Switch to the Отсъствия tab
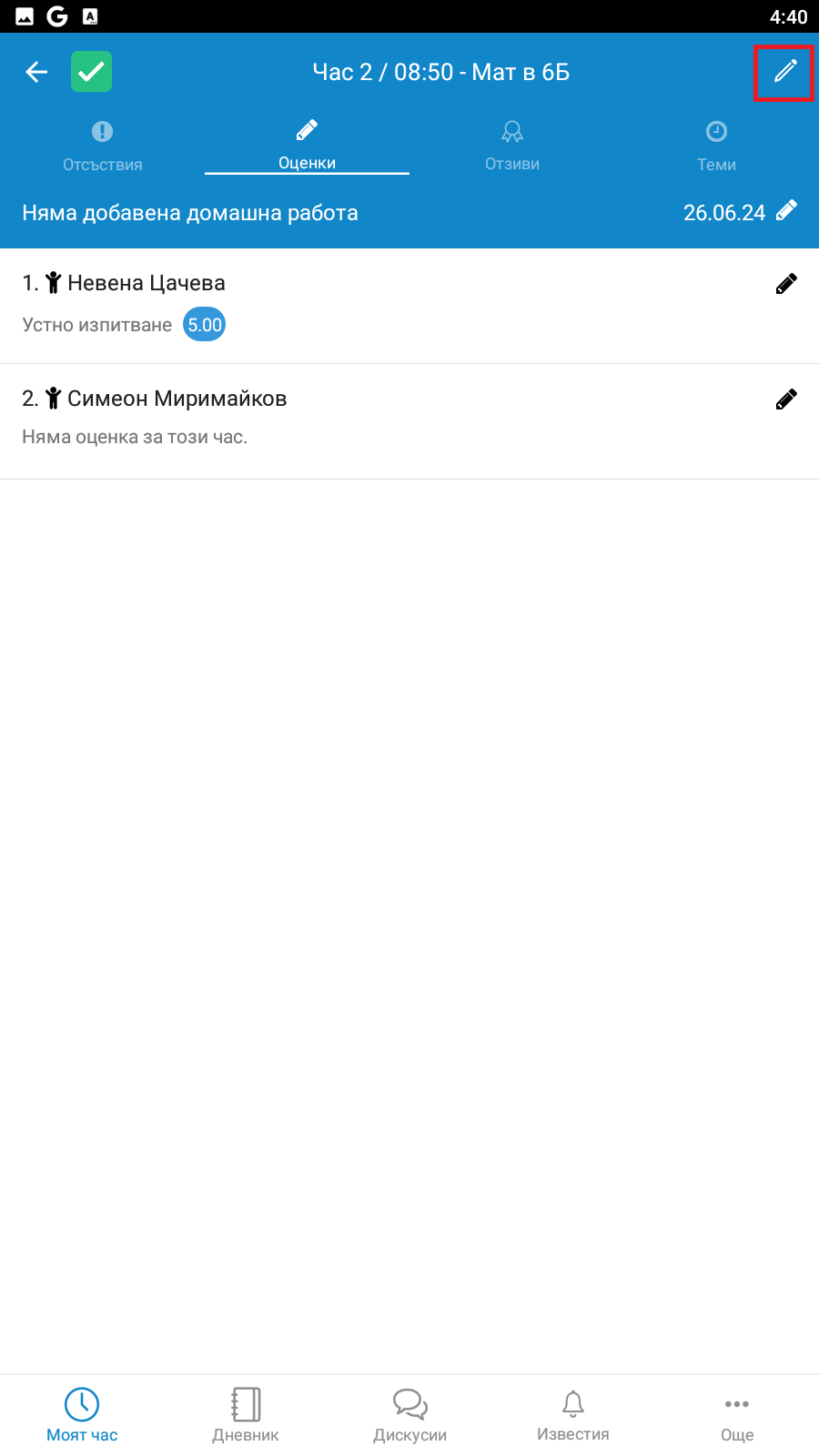 point(103,147)
